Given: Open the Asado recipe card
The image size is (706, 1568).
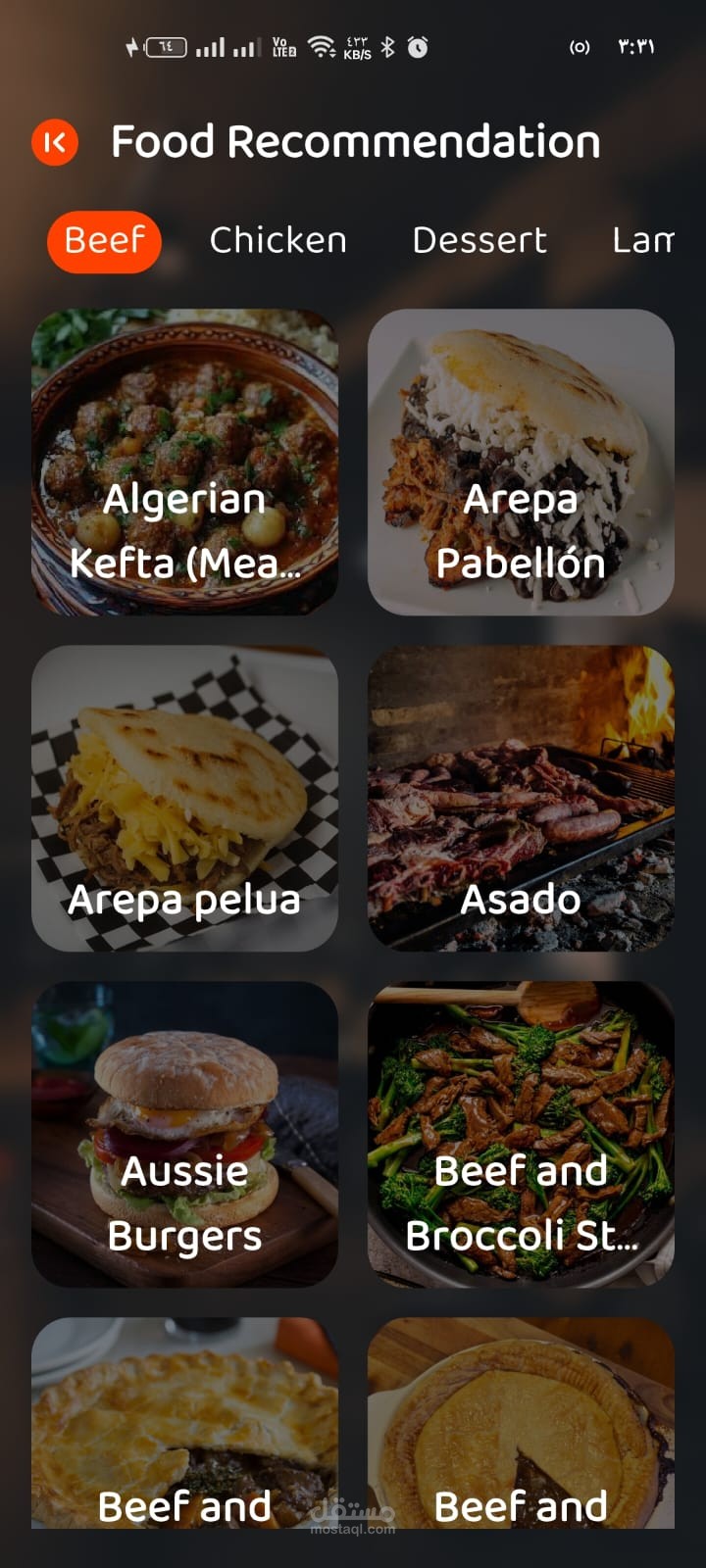Looking at the screenshot, I should [521, 798].
